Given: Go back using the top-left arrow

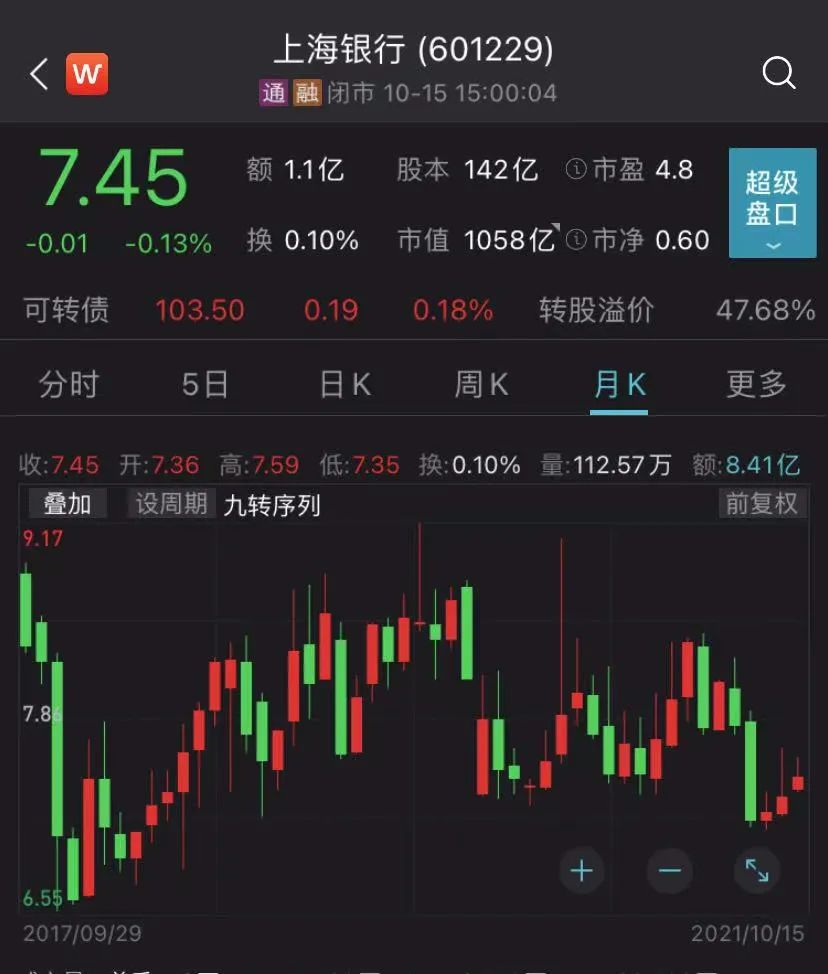Looking at the screenshot, I should [39, 73].
